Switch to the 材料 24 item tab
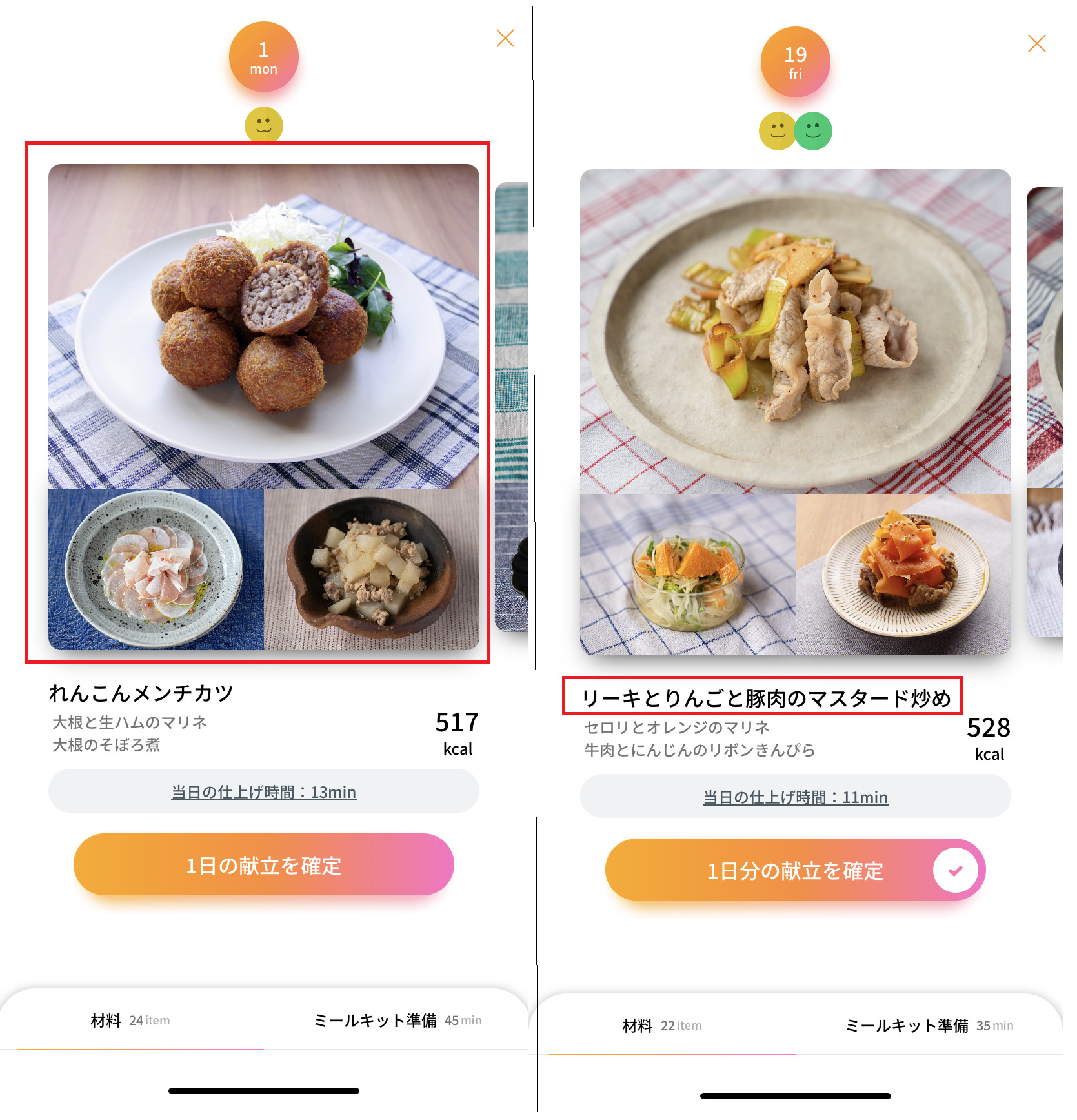Image resolution: width=1077 pixels, height=1120 pixels. click(130, 1021)
